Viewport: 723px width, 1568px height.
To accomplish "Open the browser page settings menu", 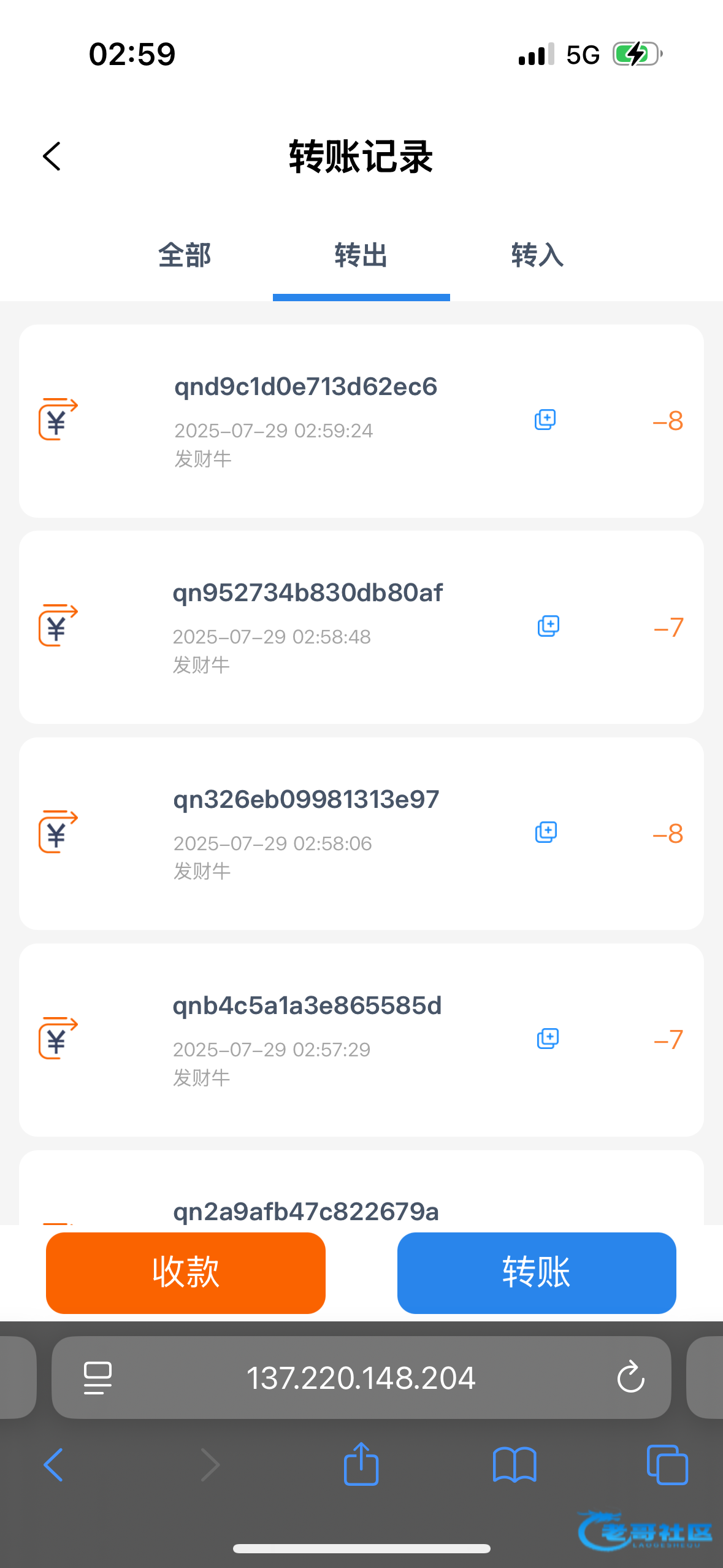I will [x=98, y=1378].
